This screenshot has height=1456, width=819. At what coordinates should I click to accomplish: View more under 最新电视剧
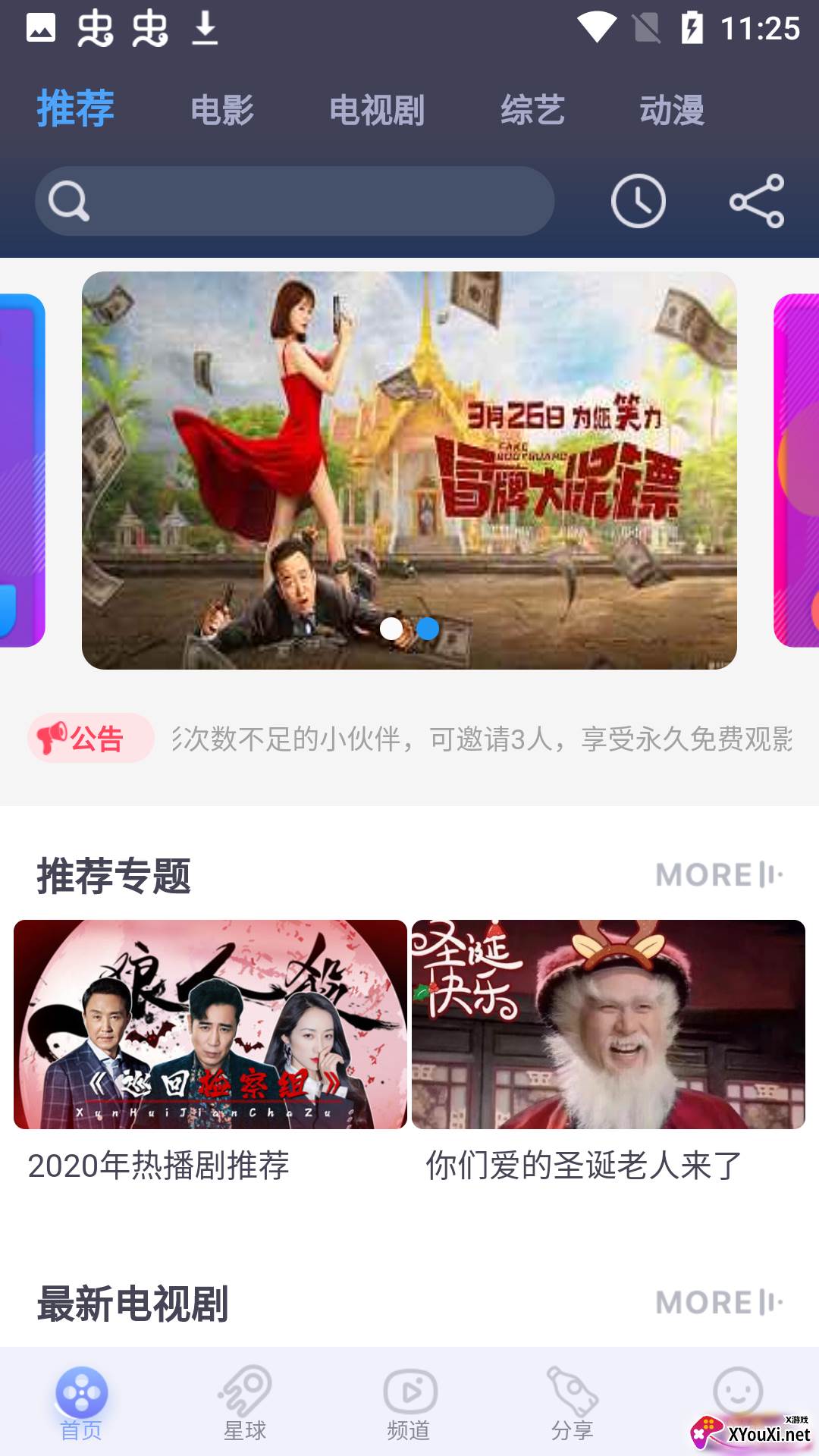click(x=719, y=1302)
